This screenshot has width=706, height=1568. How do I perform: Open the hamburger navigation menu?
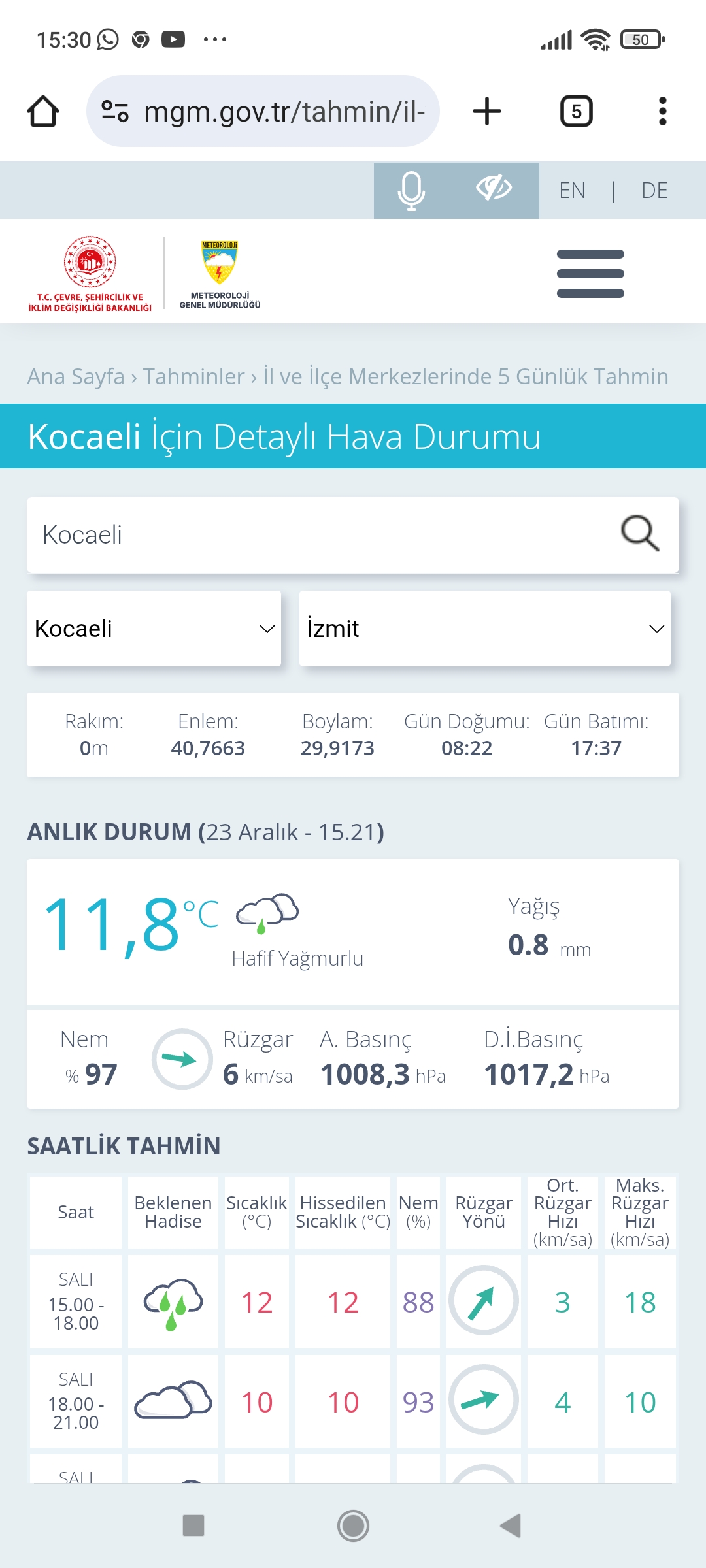590,273
